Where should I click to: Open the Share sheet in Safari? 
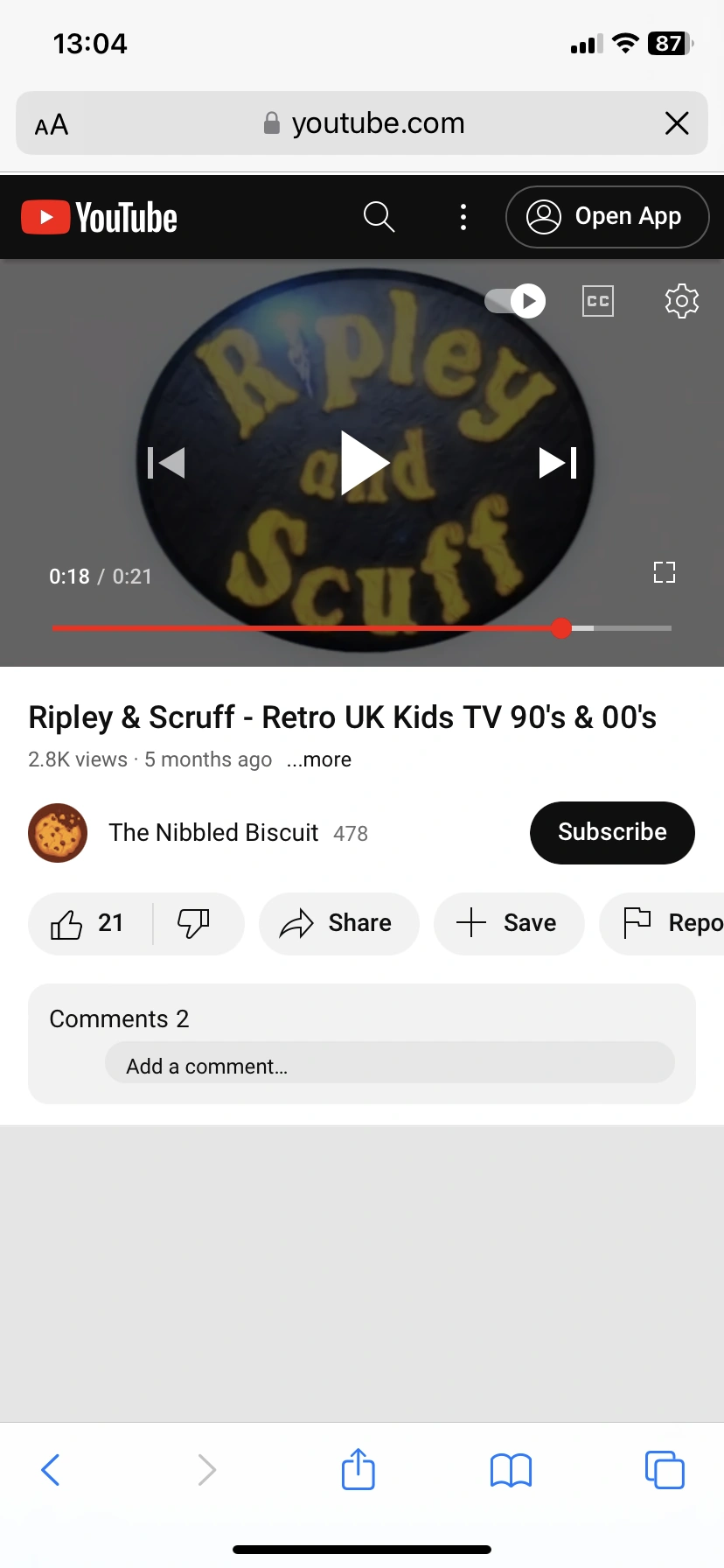click(358, 1470)
